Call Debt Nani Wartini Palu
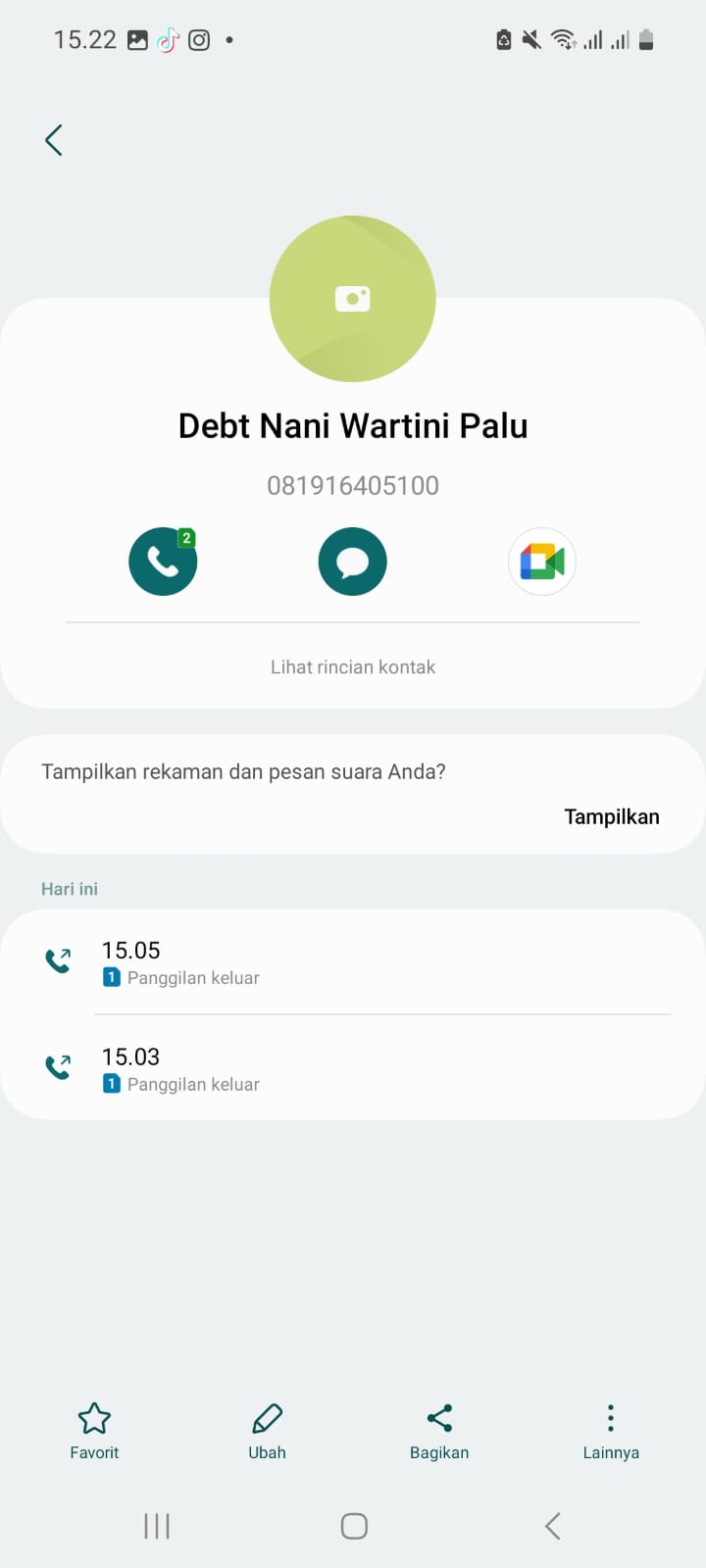 coord(163,562)
